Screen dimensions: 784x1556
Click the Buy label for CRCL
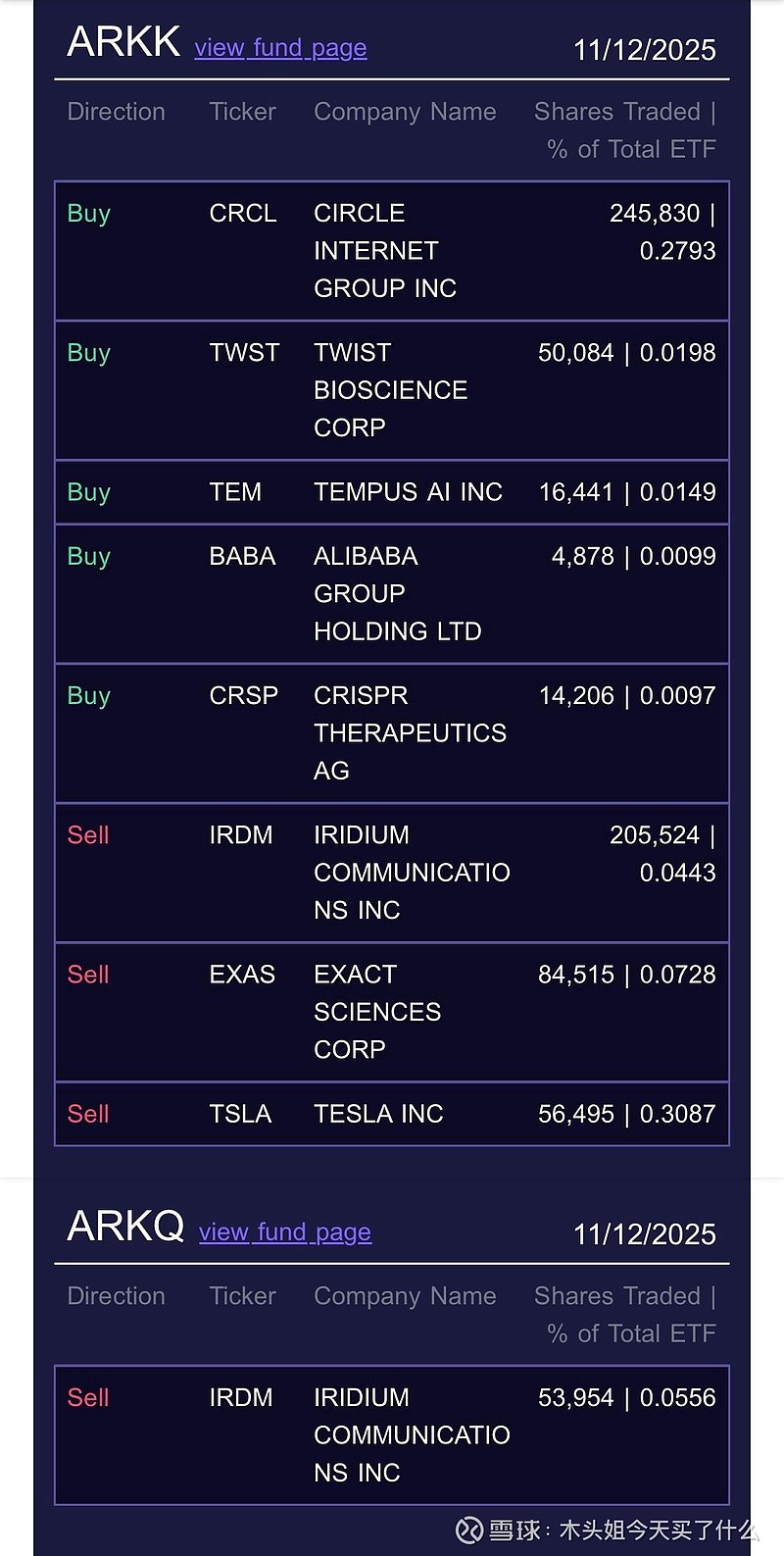coord(88,213)
